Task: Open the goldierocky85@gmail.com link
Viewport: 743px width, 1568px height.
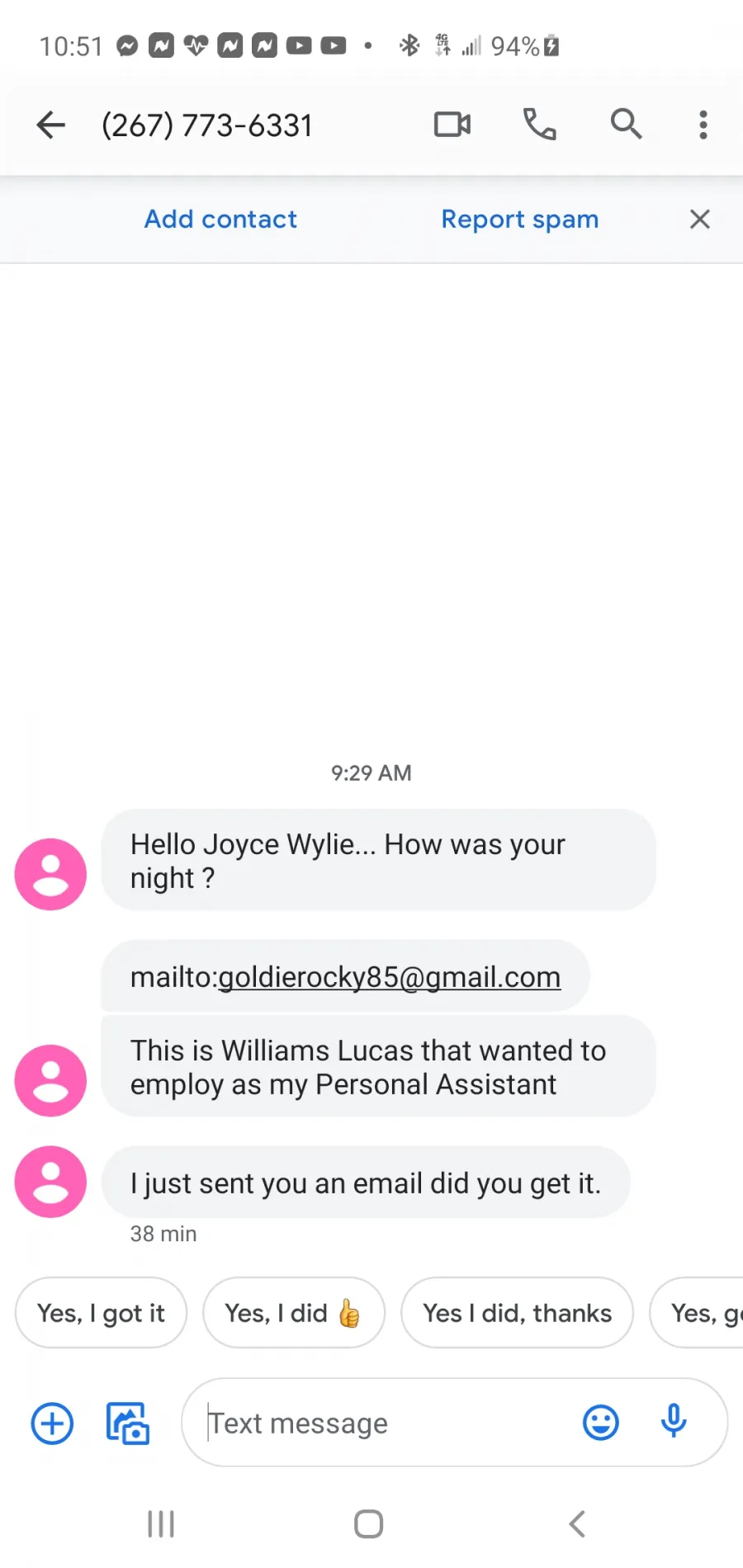Action: click(389, 977)
